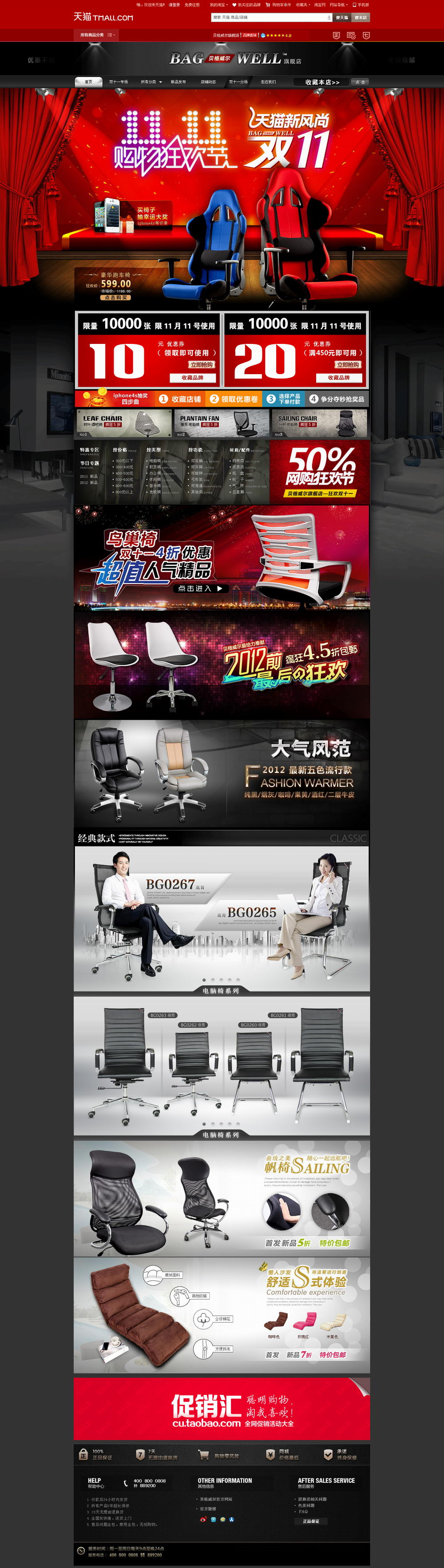Viewport: 444px width, 1568px height.
Task: Tap the 搜天猫 search button
Action: coord(342,18)
